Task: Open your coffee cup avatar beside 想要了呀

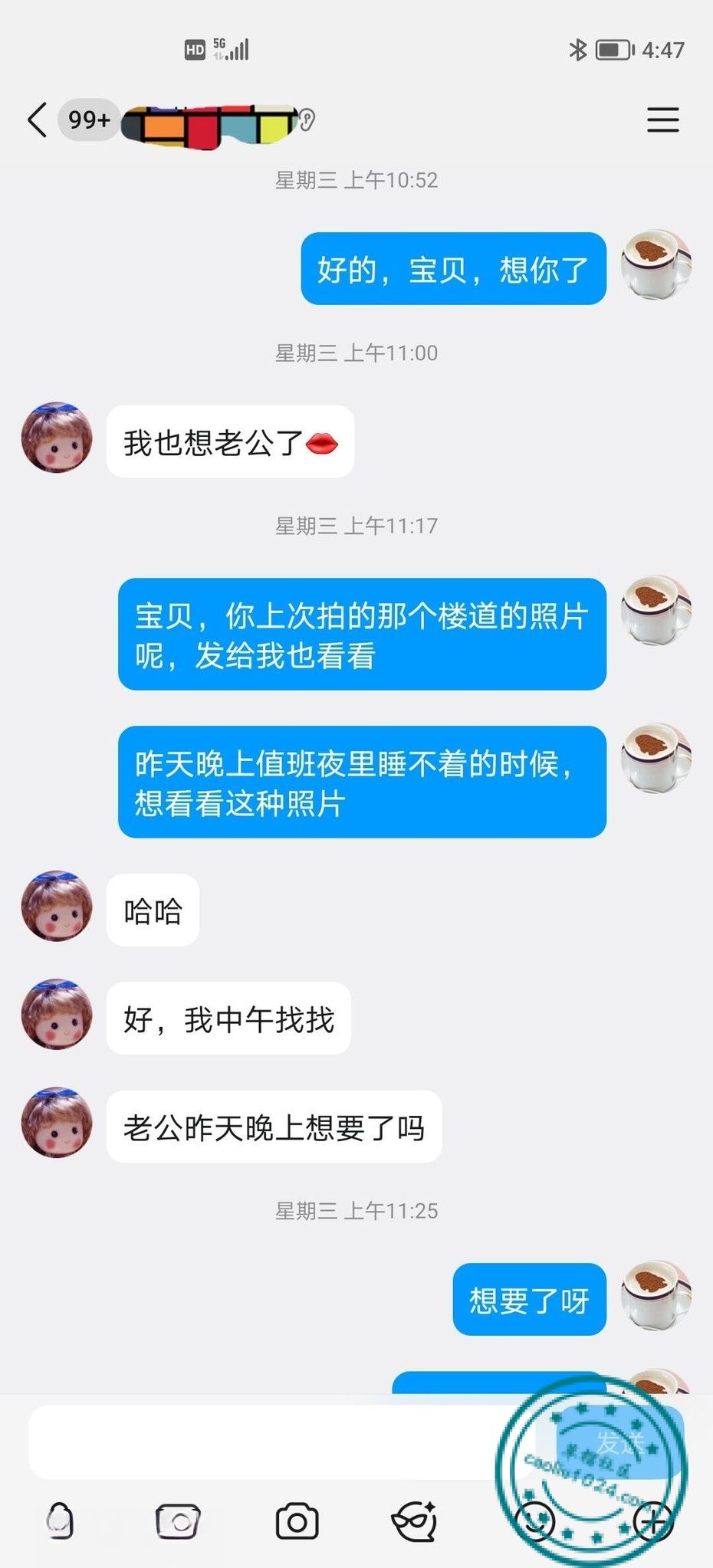Action: pos(655,1296)
